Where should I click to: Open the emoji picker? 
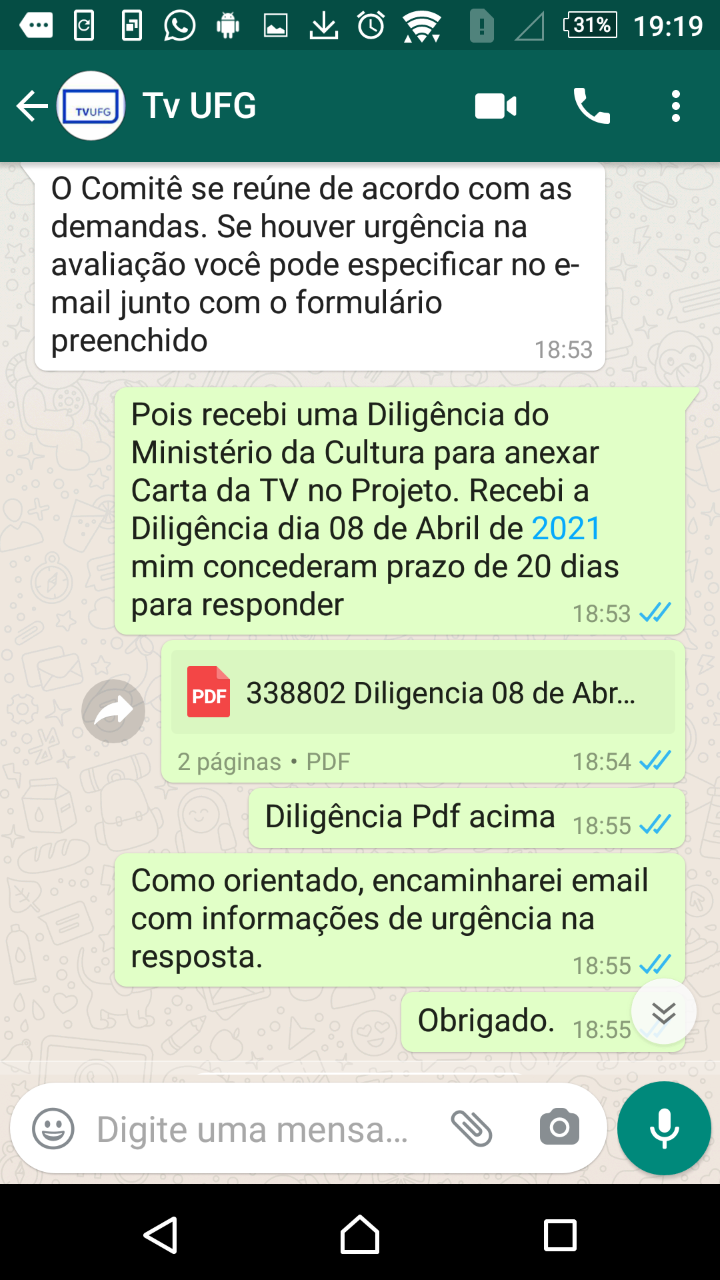point(53,1129)
